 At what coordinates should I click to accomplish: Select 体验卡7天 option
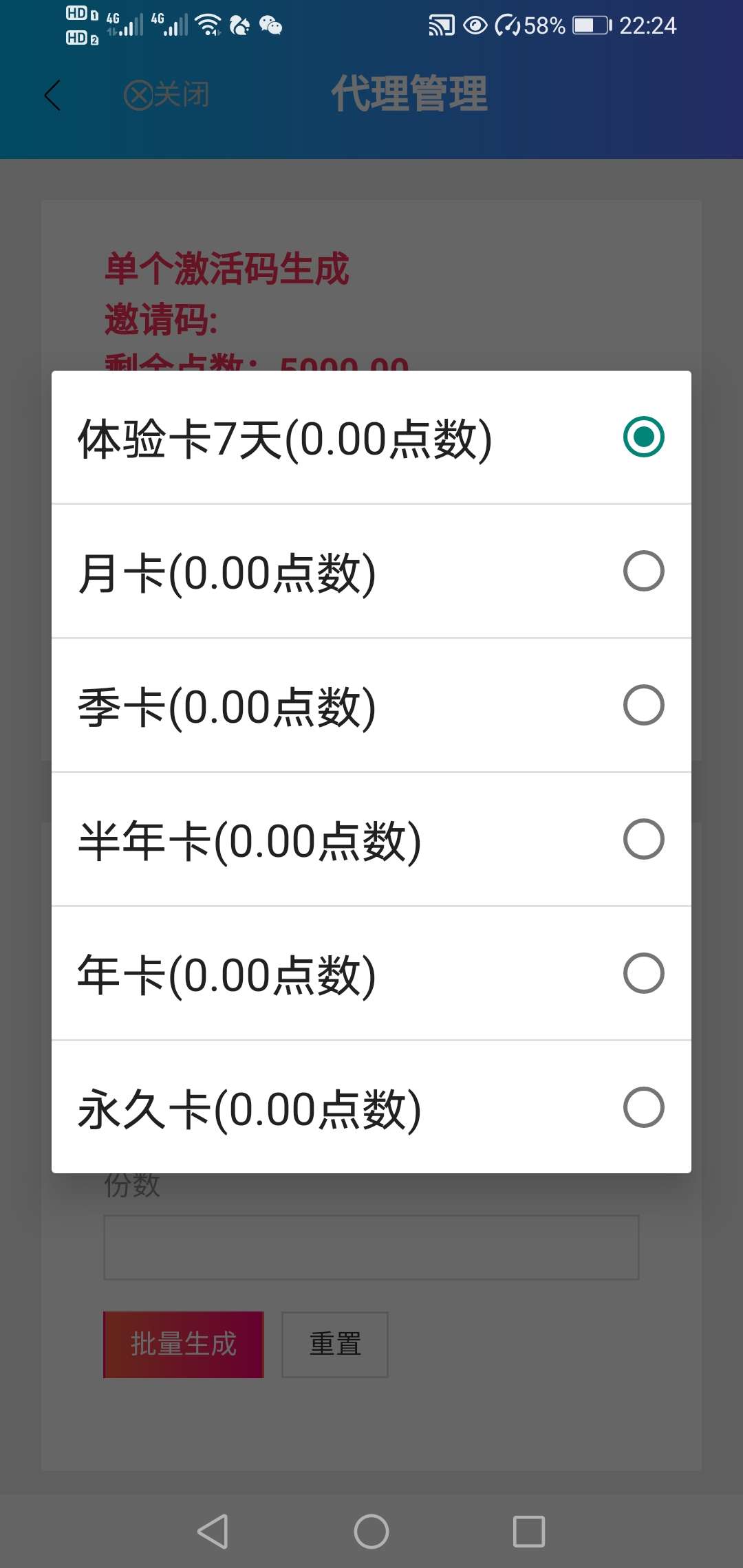click(x=371, y=438)
